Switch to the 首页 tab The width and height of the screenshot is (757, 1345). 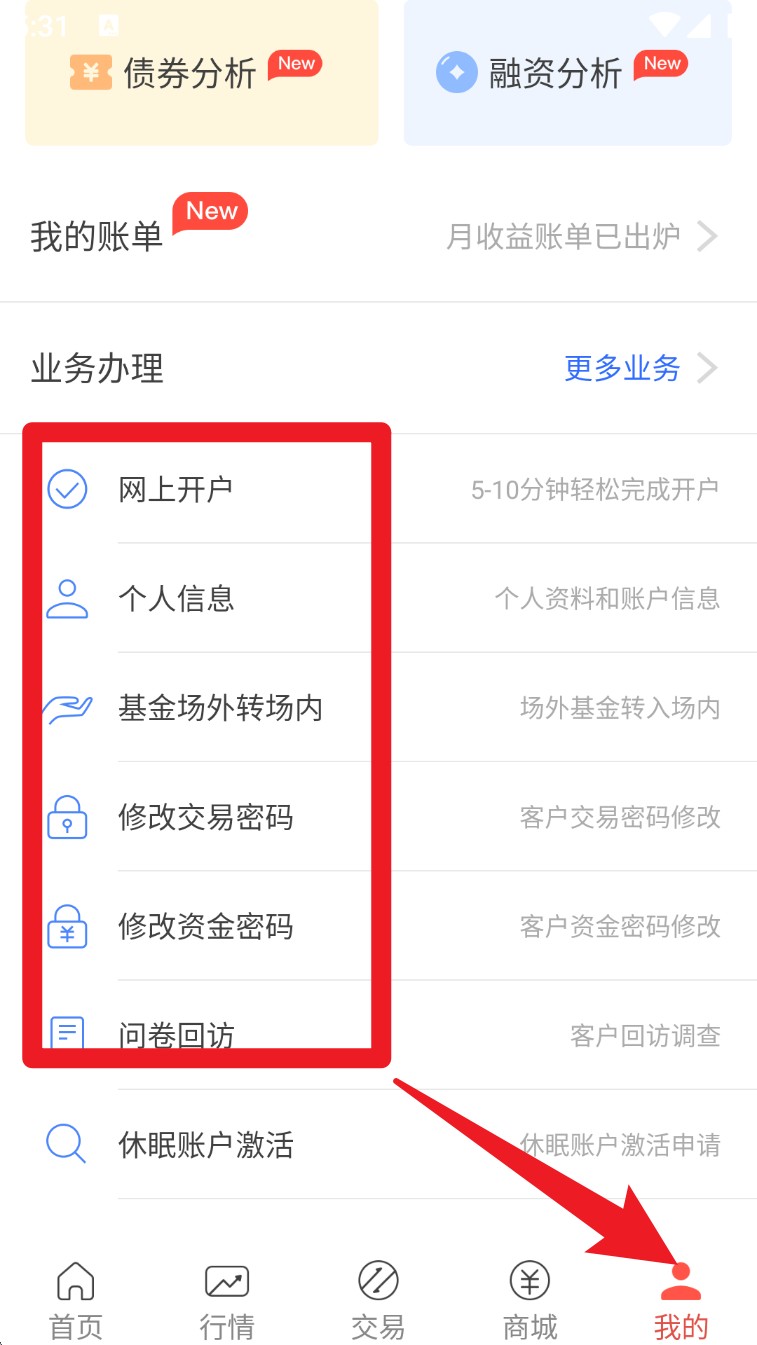point(76,1300)
